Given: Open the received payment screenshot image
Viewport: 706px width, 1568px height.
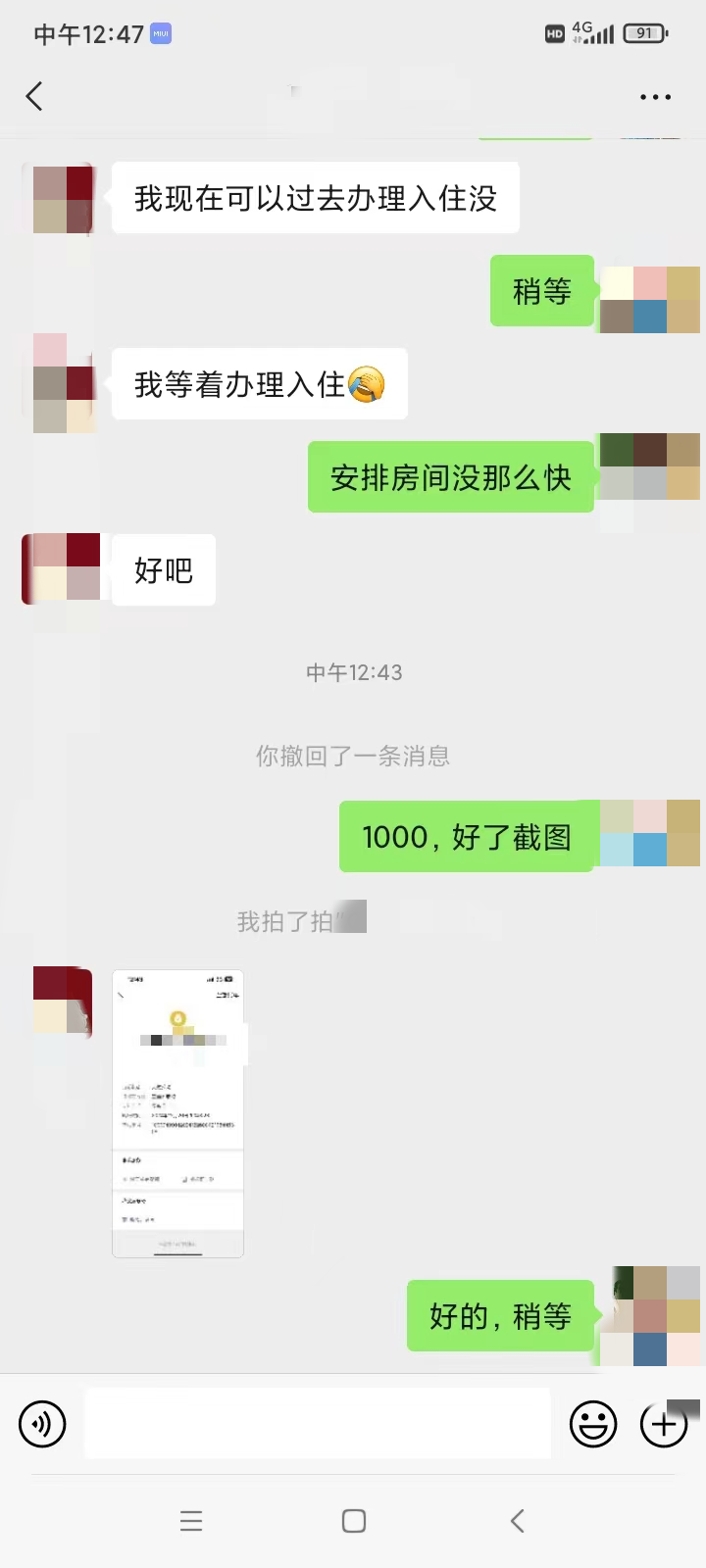Looking at the screenshot, I should 177,1113.
